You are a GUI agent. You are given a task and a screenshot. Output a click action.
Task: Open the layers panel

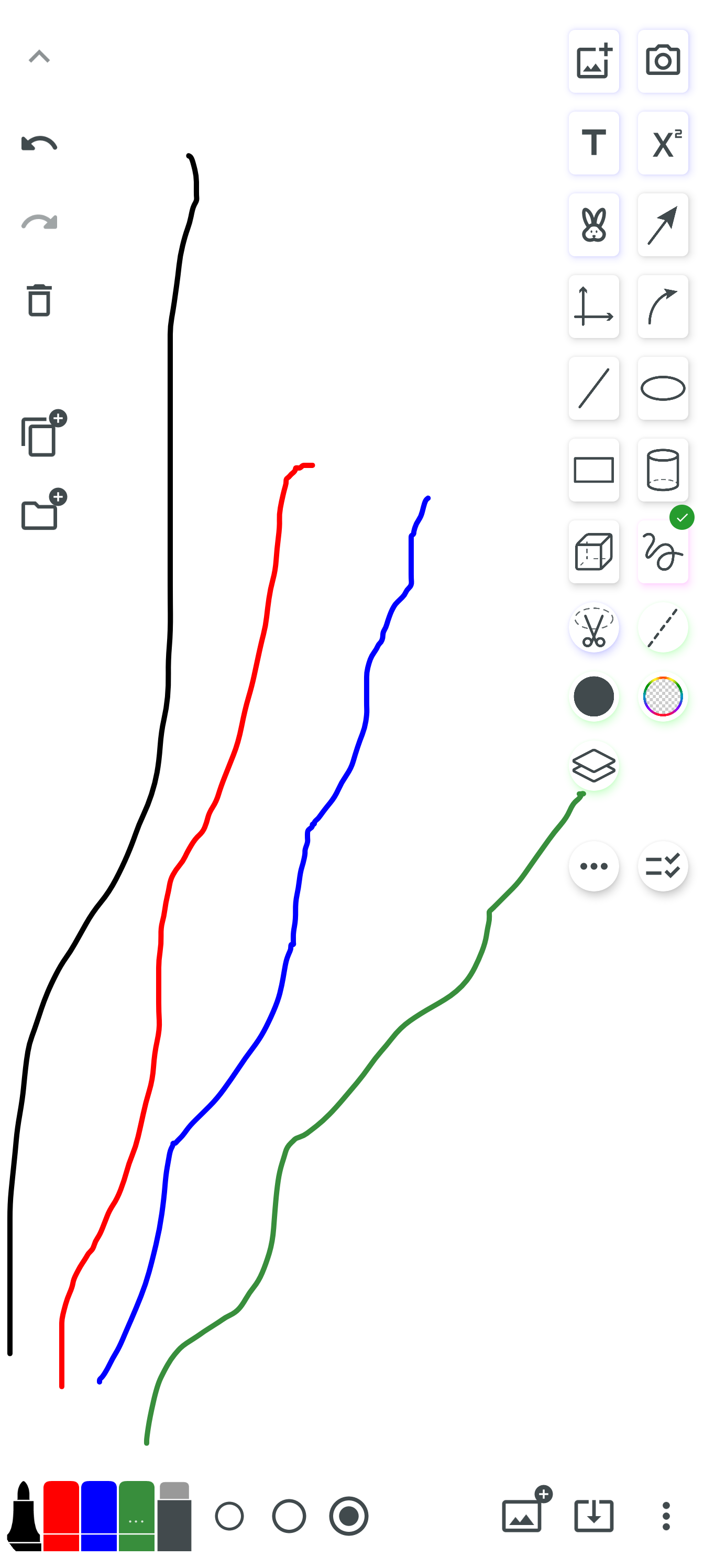click(593, 765)
